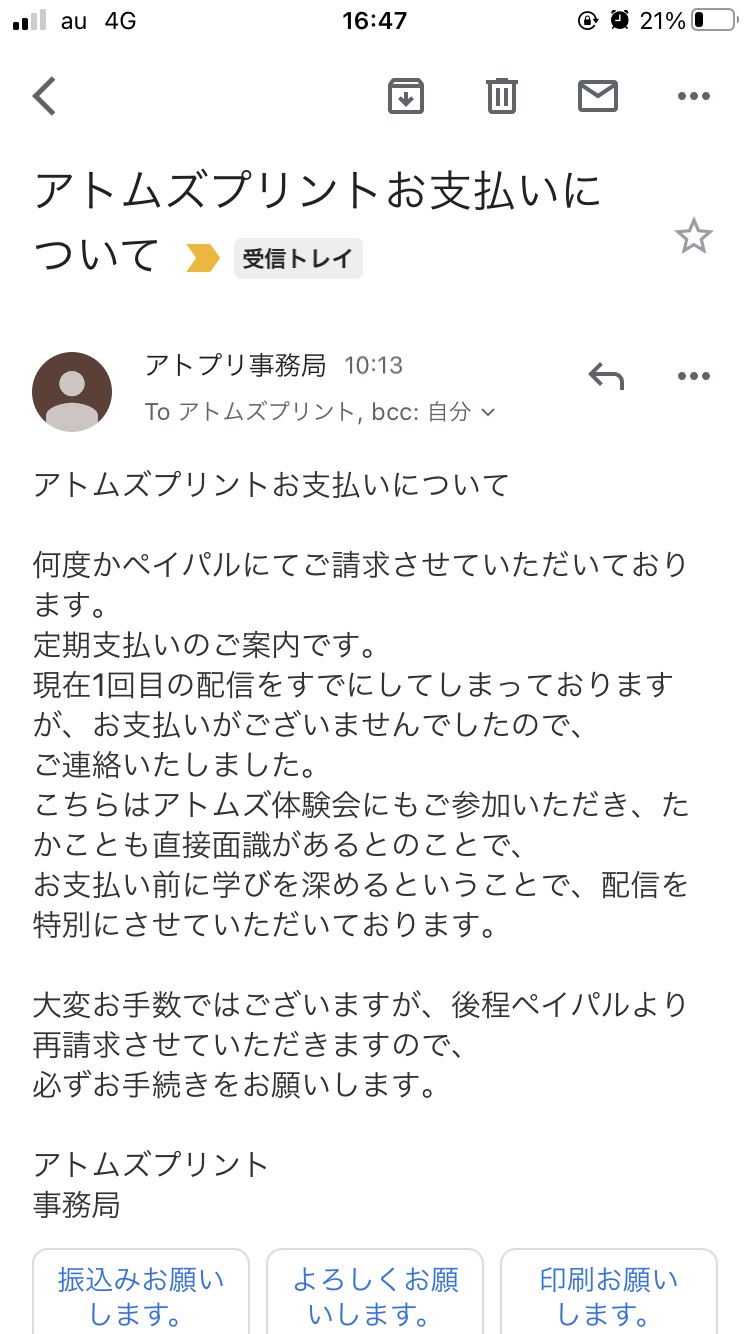Open the top toolbar overflow menu
Screen dimensions: 750x1334
coord(693,96)
